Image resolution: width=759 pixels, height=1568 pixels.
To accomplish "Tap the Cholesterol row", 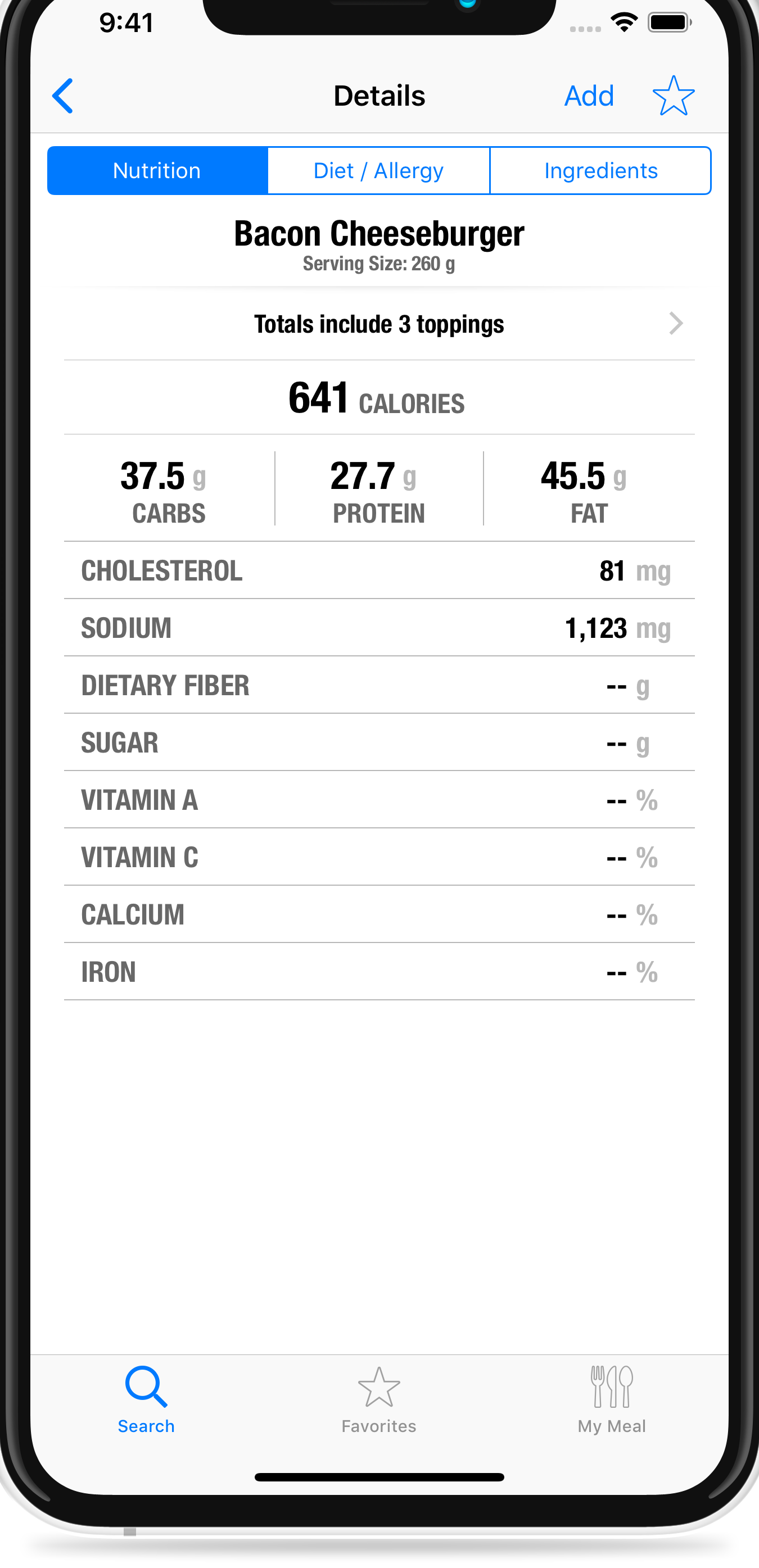I will [379, 570].
